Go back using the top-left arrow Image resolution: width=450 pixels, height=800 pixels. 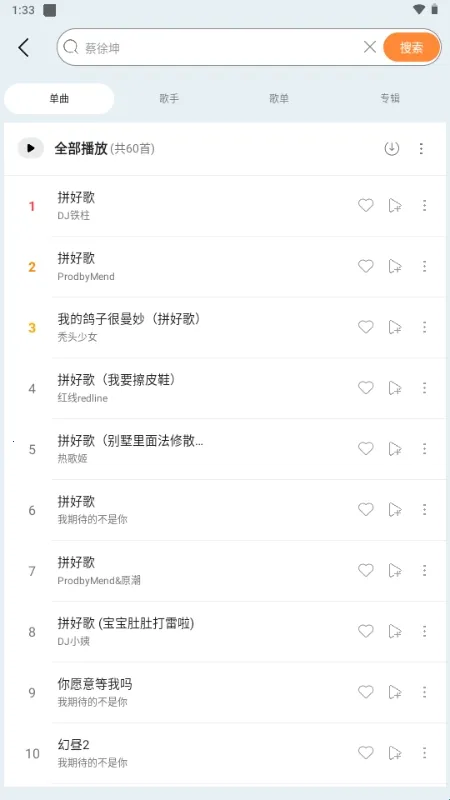point(23,47)
